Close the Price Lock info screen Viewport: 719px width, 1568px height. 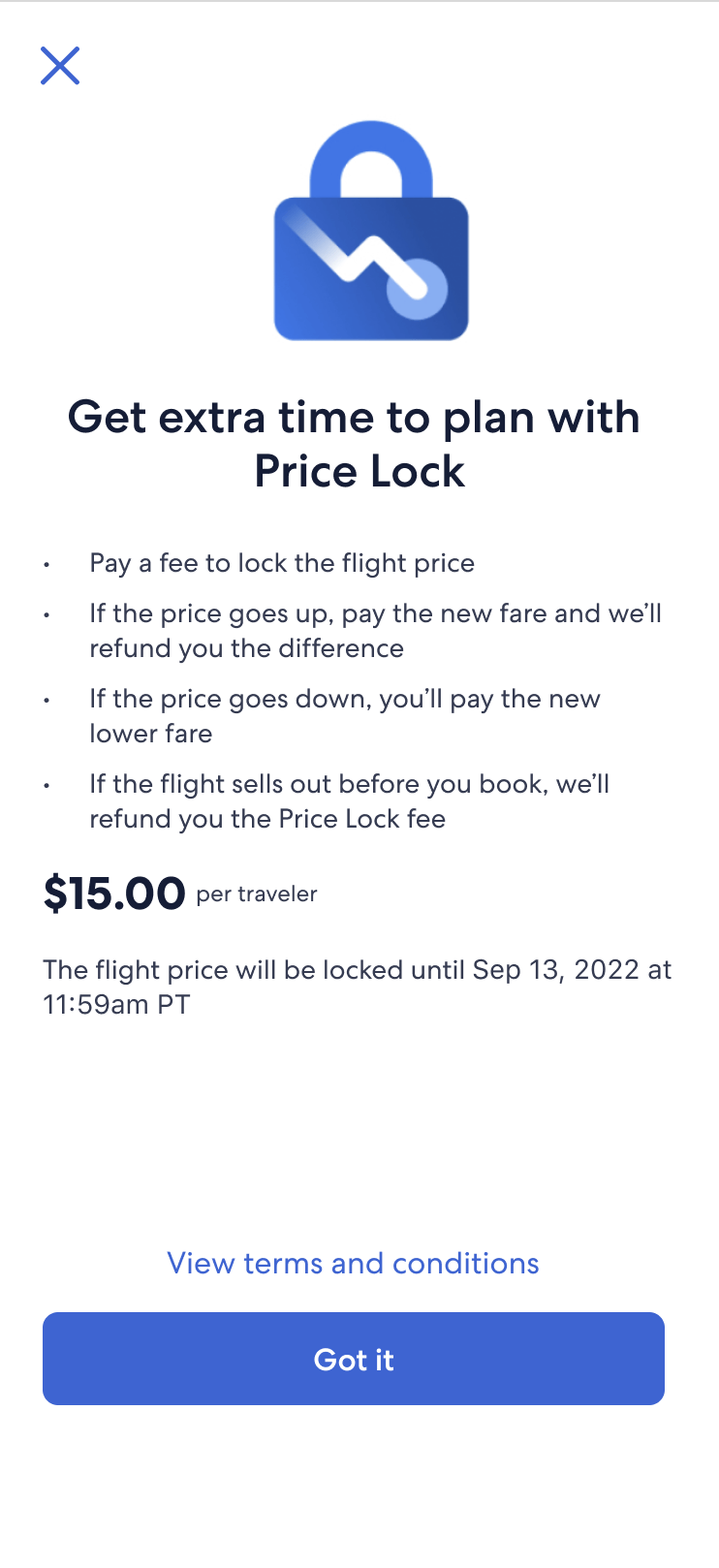click(x=60, y=66)
